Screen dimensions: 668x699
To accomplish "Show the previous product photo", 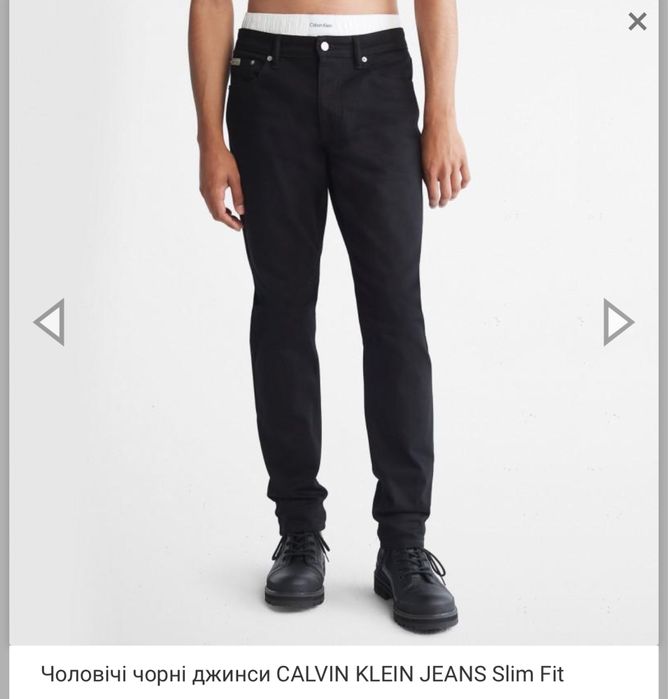I will pyautogui.click(x=50, y=322).
